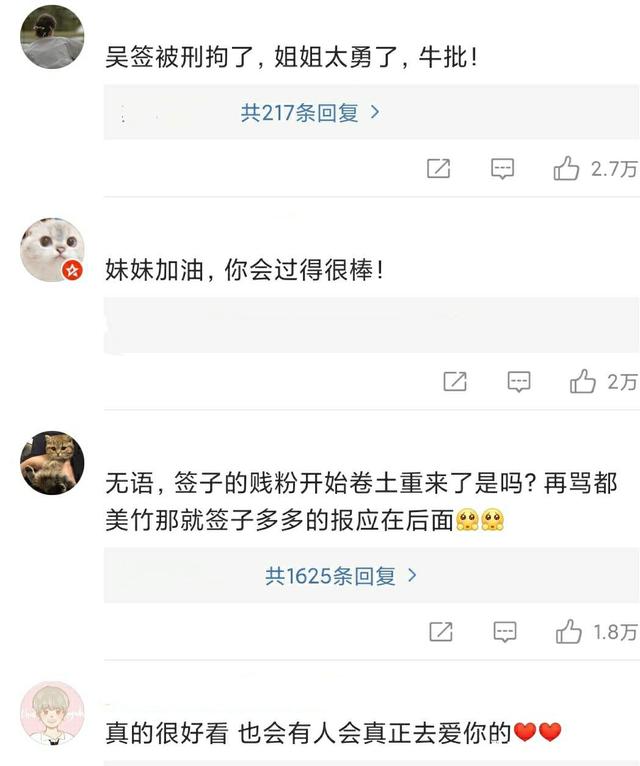The height and width of the screenshot is (766, 640).
Task: Open the top commenter's avatar profile
Action: [x=52, y=37]
